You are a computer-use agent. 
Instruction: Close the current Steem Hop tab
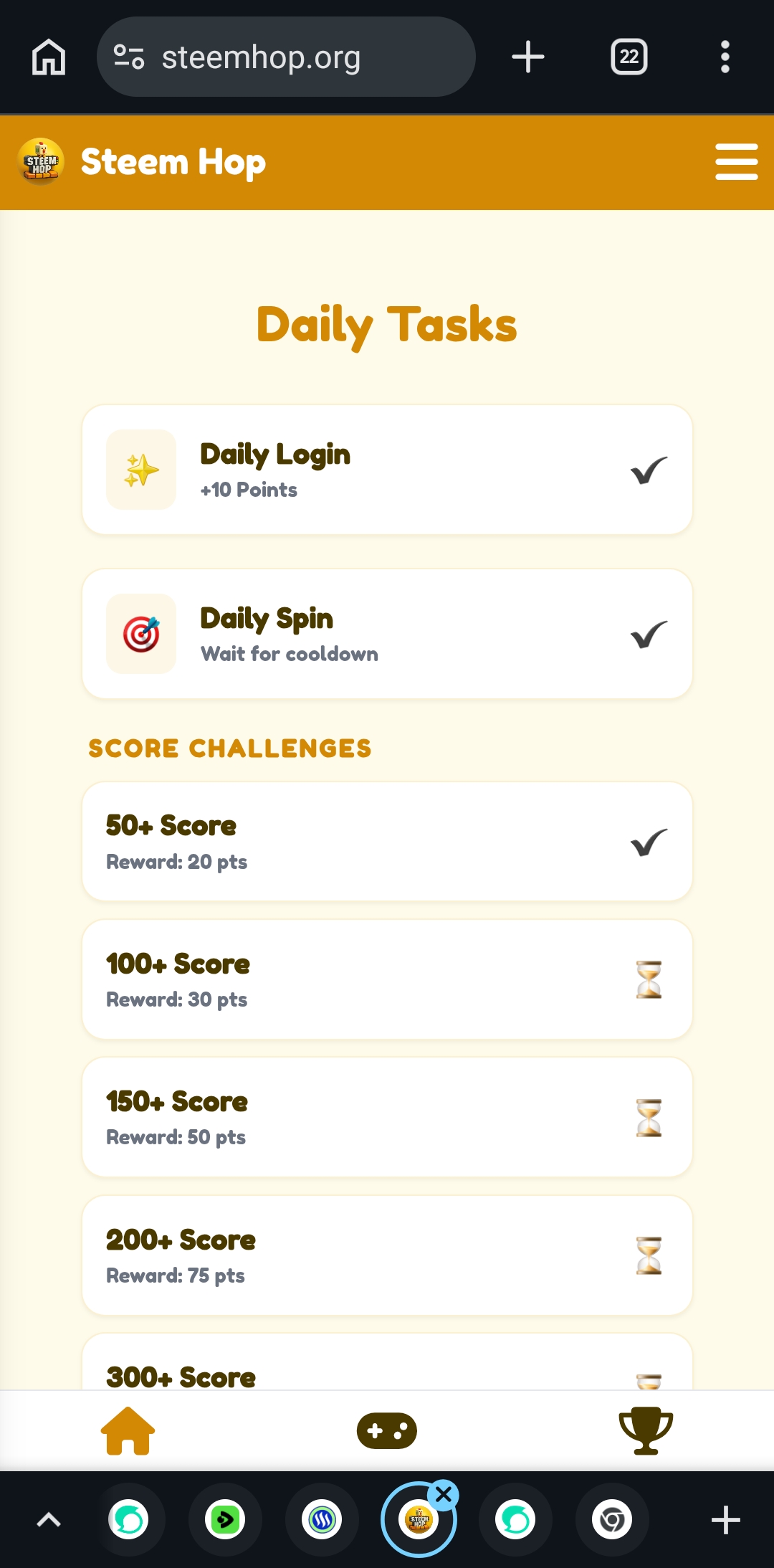[x=444, y=1495]
